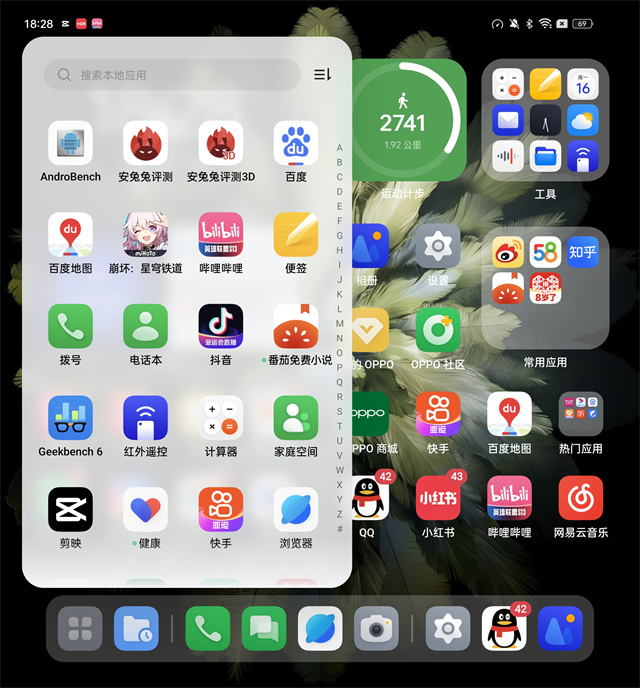The height and width of the screenshot is (688, 640).
Task: Open the app drawer sort options icon
Action: (322, 75)
